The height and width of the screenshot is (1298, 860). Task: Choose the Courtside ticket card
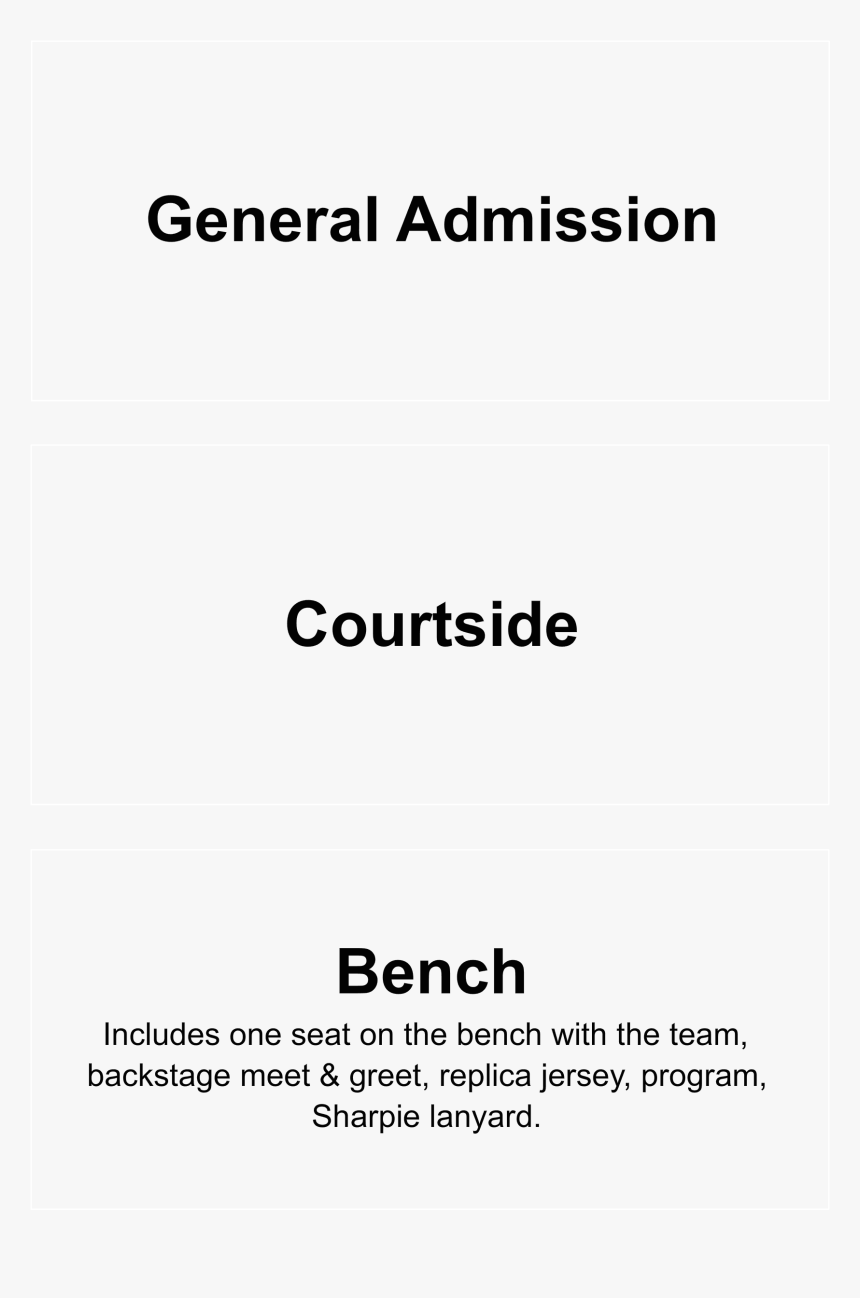coord(430,624)
